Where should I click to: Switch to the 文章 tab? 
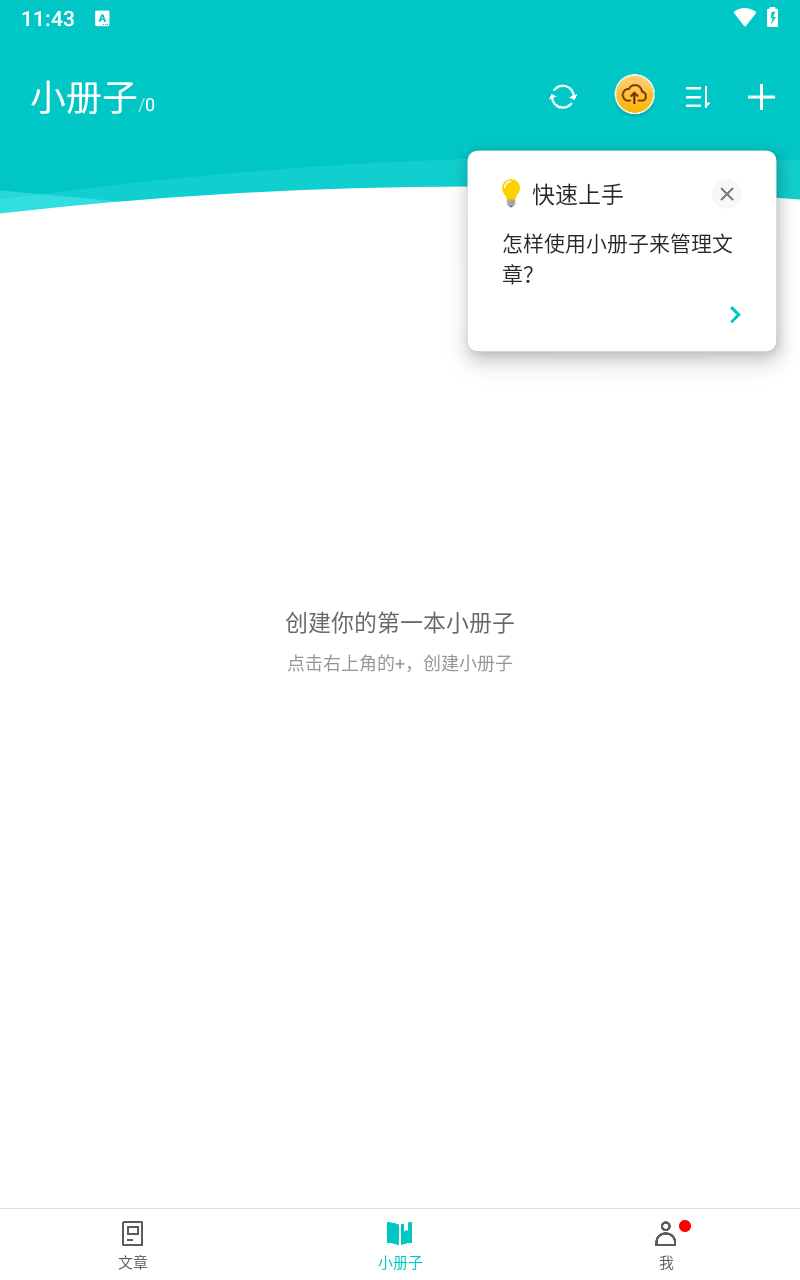click(x=133, y=1245)
